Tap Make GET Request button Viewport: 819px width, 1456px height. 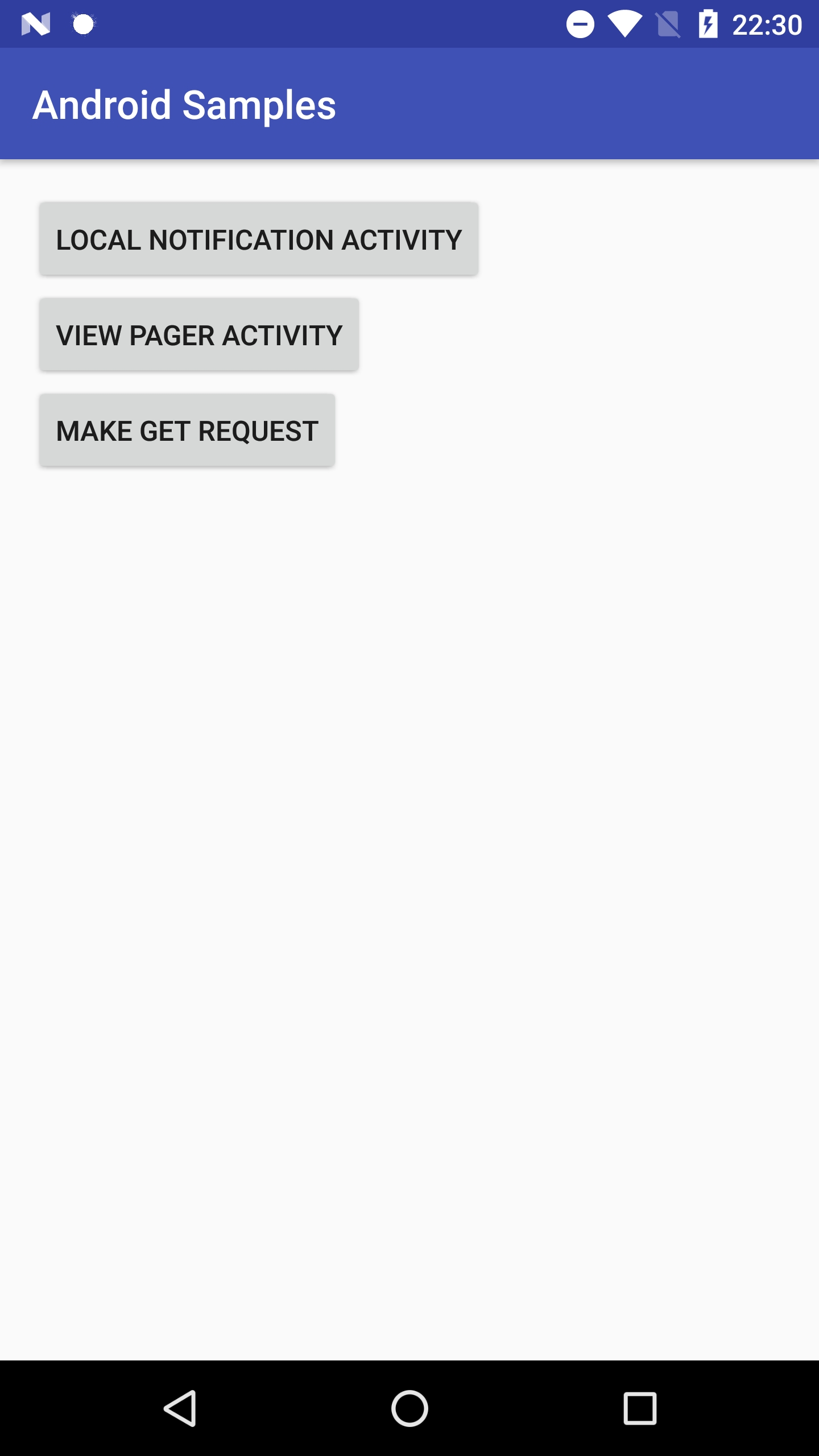tap(187, 430)
